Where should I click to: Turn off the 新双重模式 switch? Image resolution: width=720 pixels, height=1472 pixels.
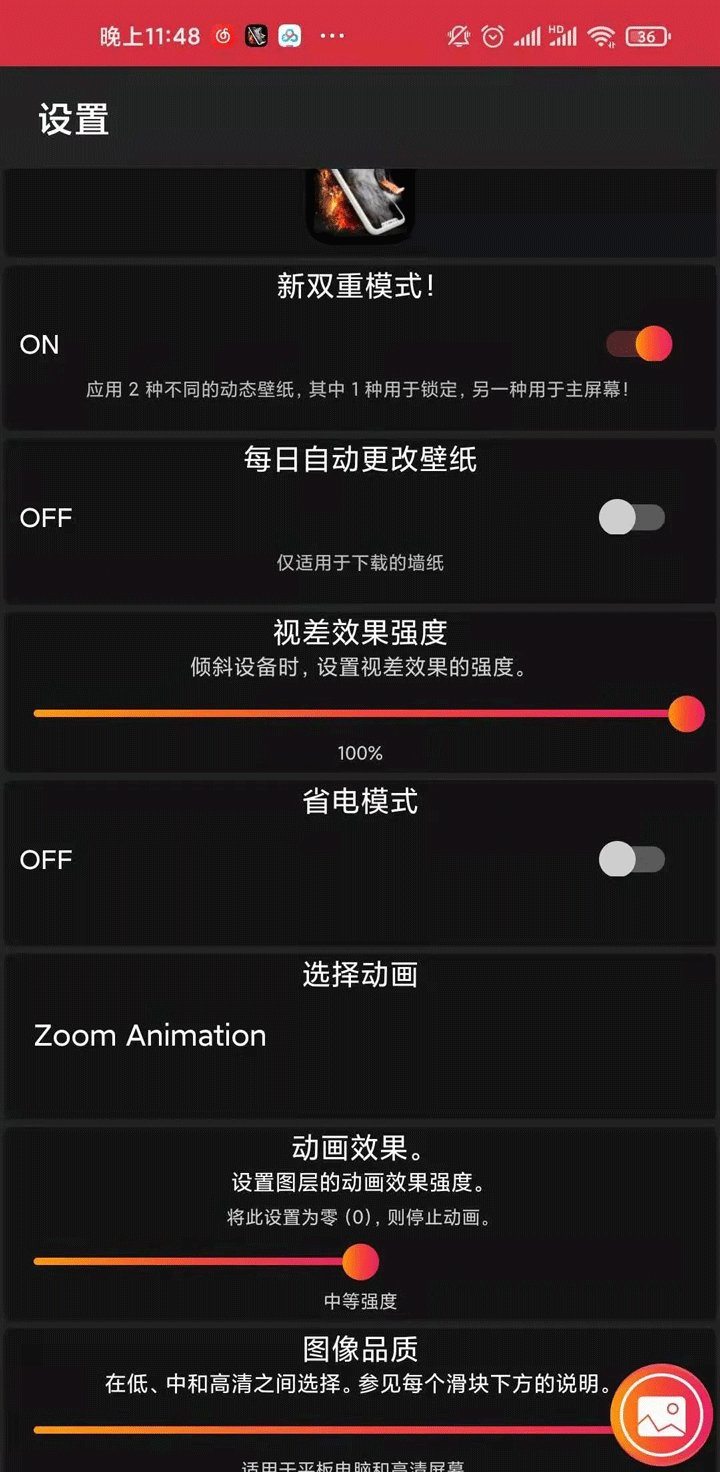[638, 344]
